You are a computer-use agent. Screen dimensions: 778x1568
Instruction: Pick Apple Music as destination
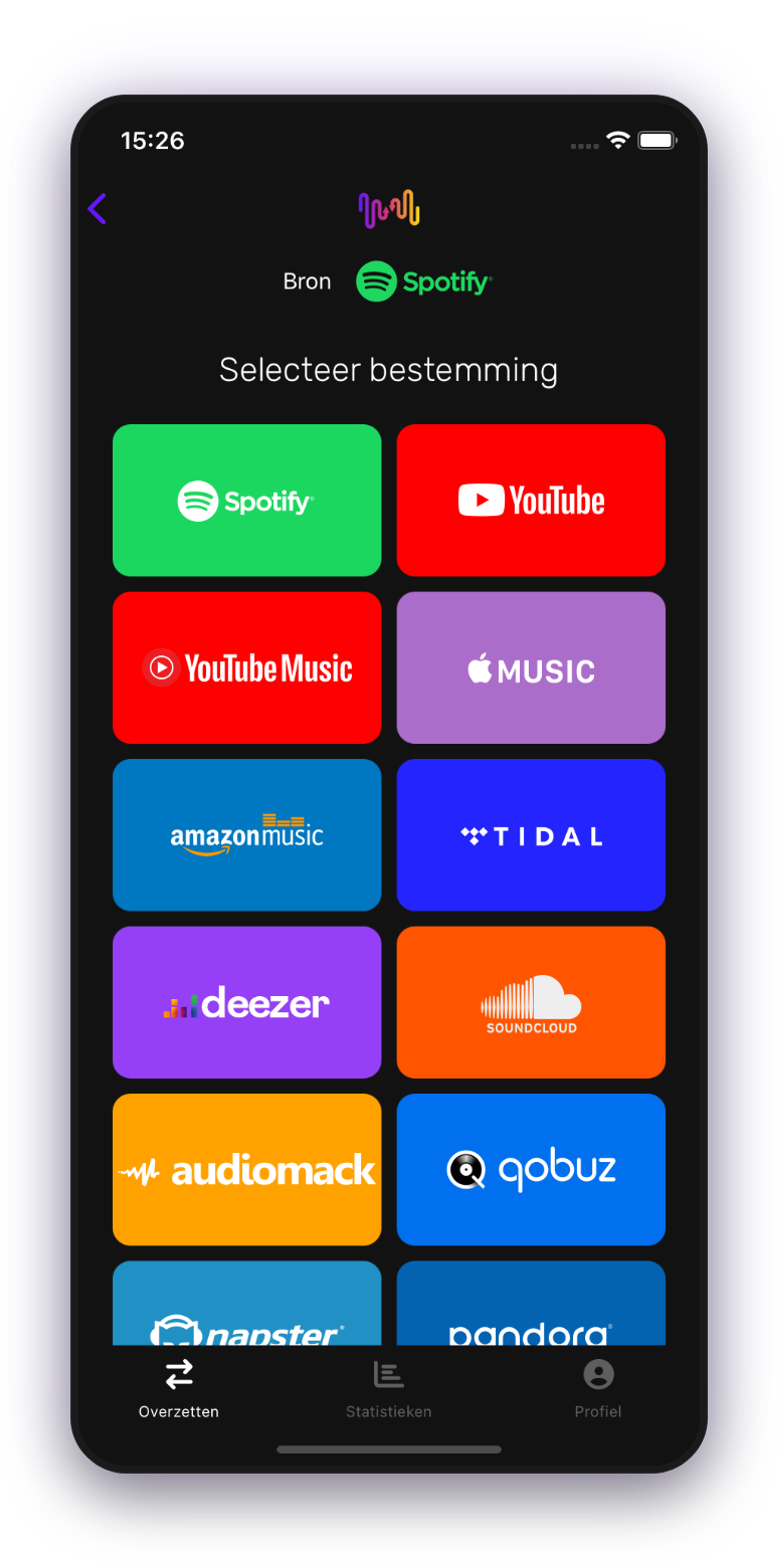[x=531, y=668]
